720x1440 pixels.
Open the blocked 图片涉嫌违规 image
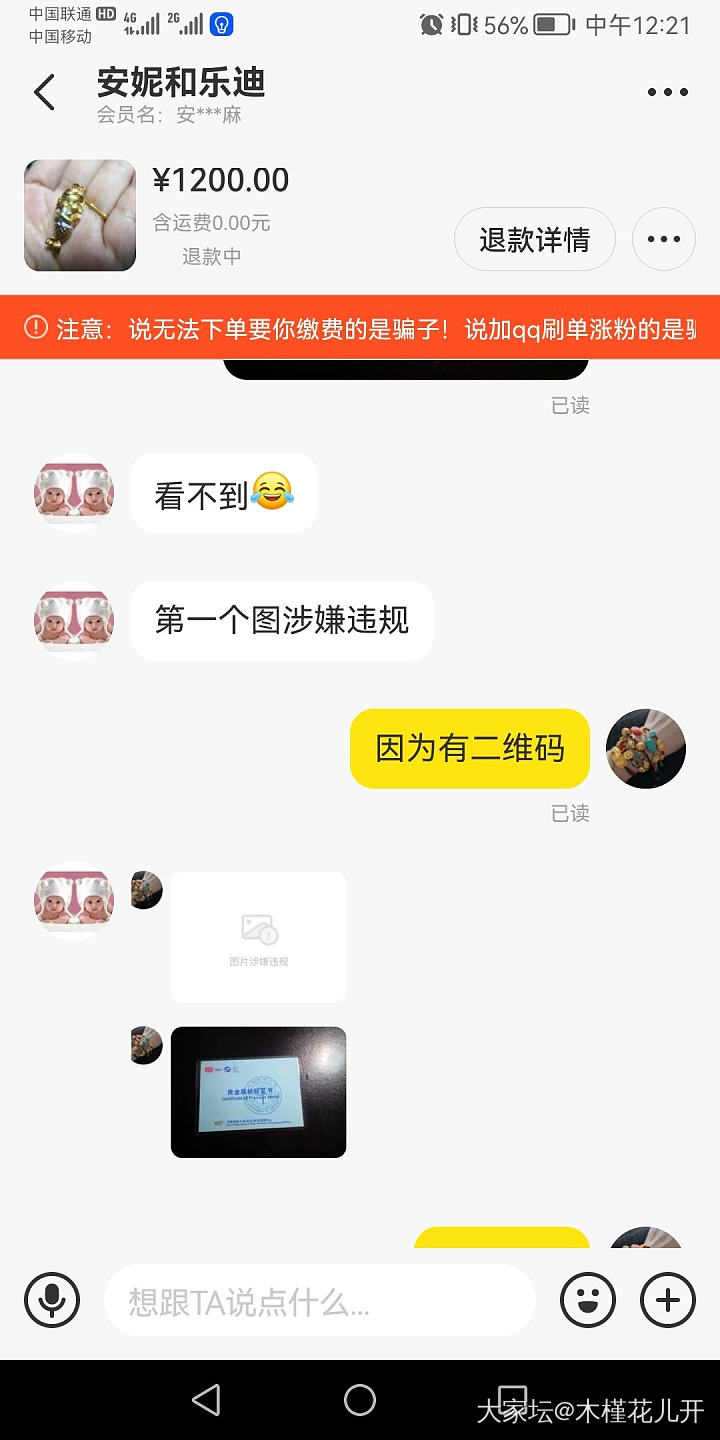click(x=258, y=937)
